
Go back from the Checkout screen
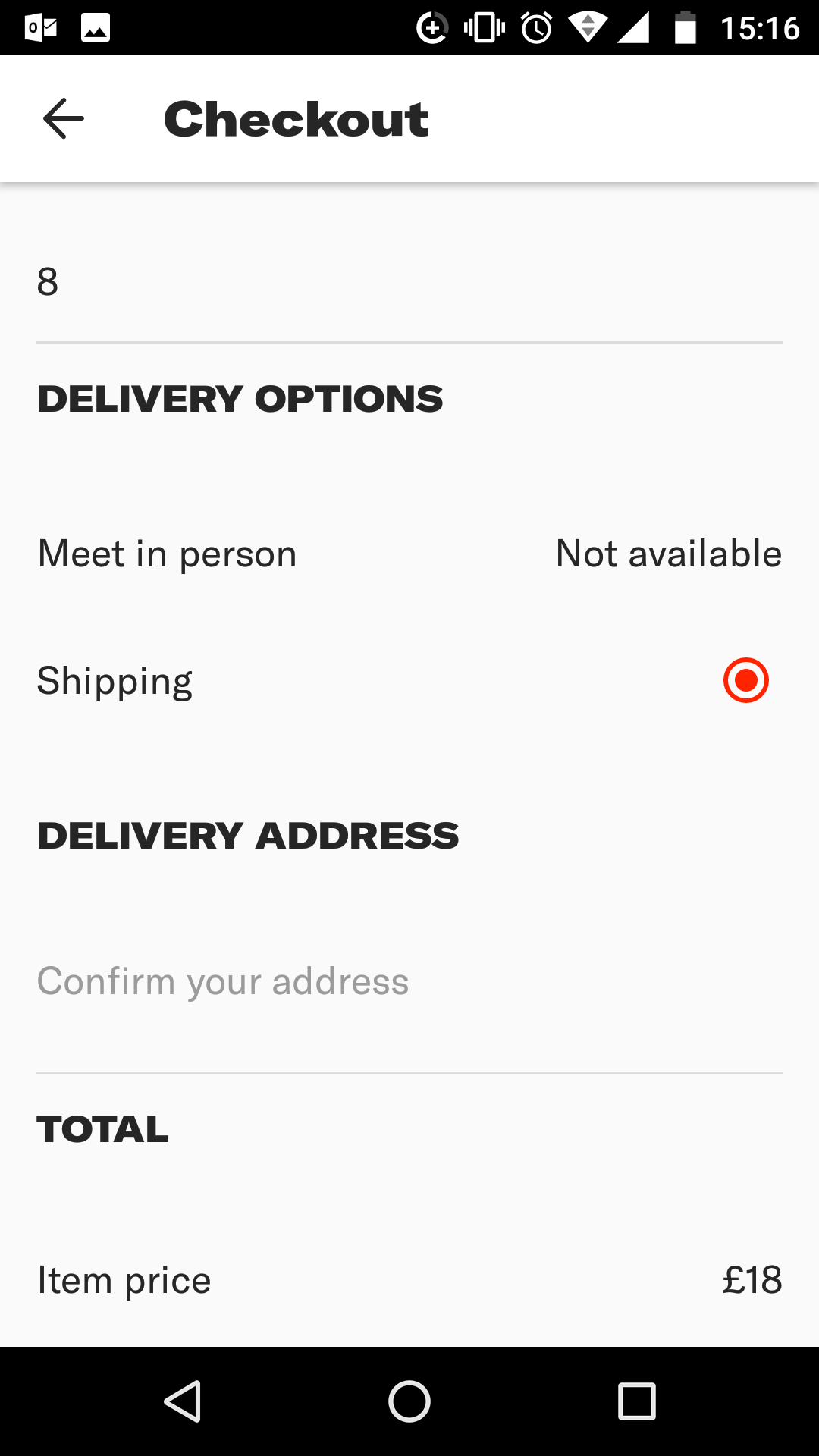[64, 119]
